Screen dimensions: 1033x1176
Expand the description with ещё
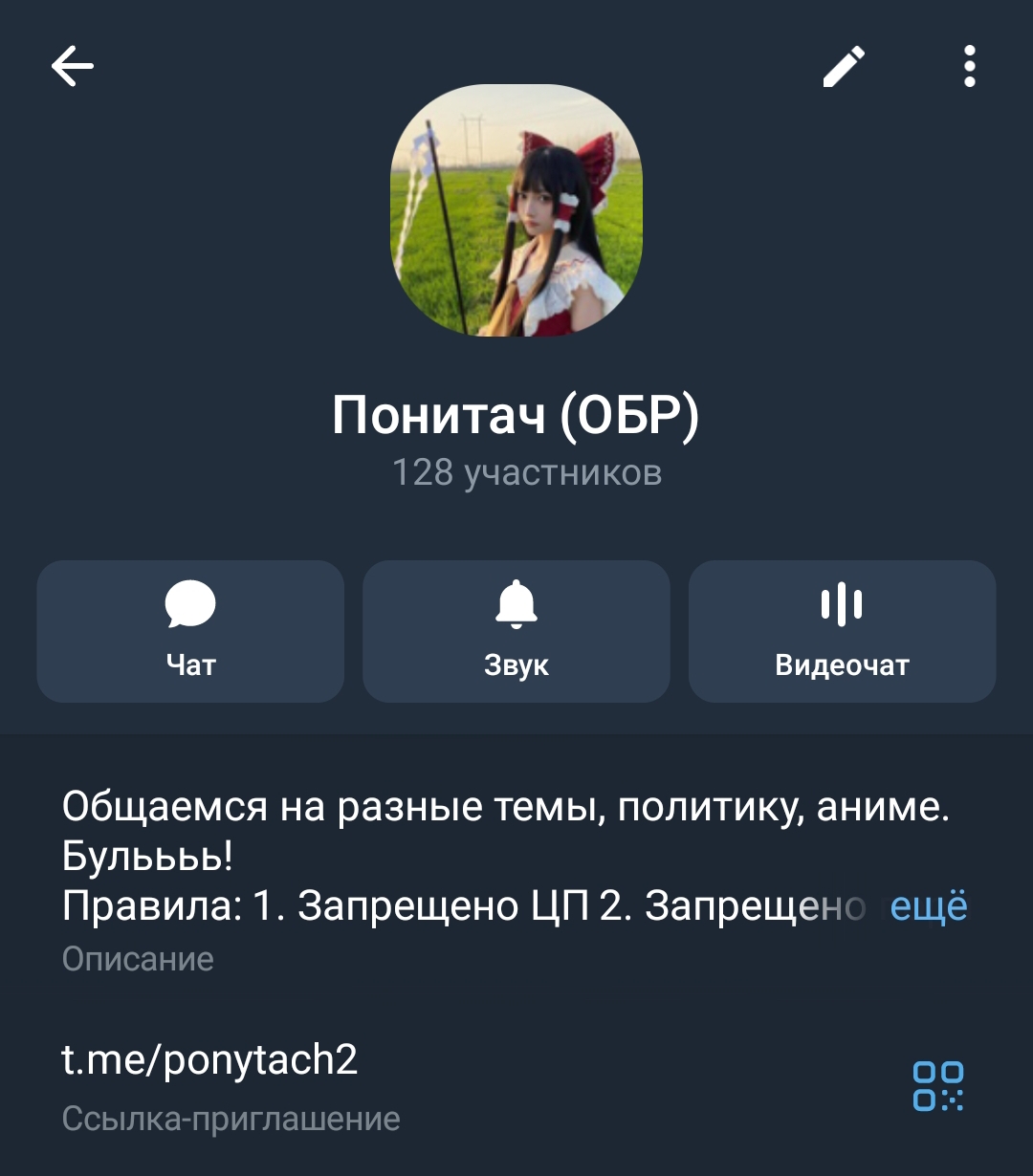click(929, 906)
